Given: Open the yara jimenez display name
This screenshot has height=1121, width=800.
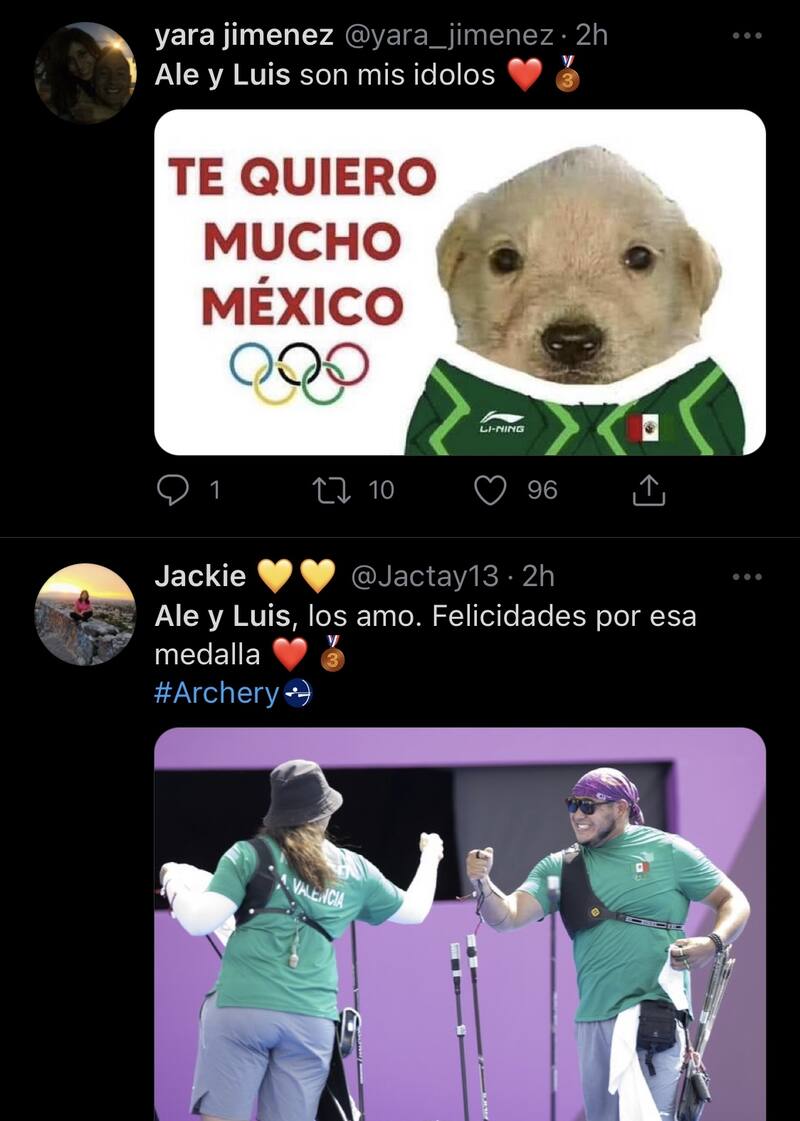Looking at the screenshot, I should [x=244, y=36].
